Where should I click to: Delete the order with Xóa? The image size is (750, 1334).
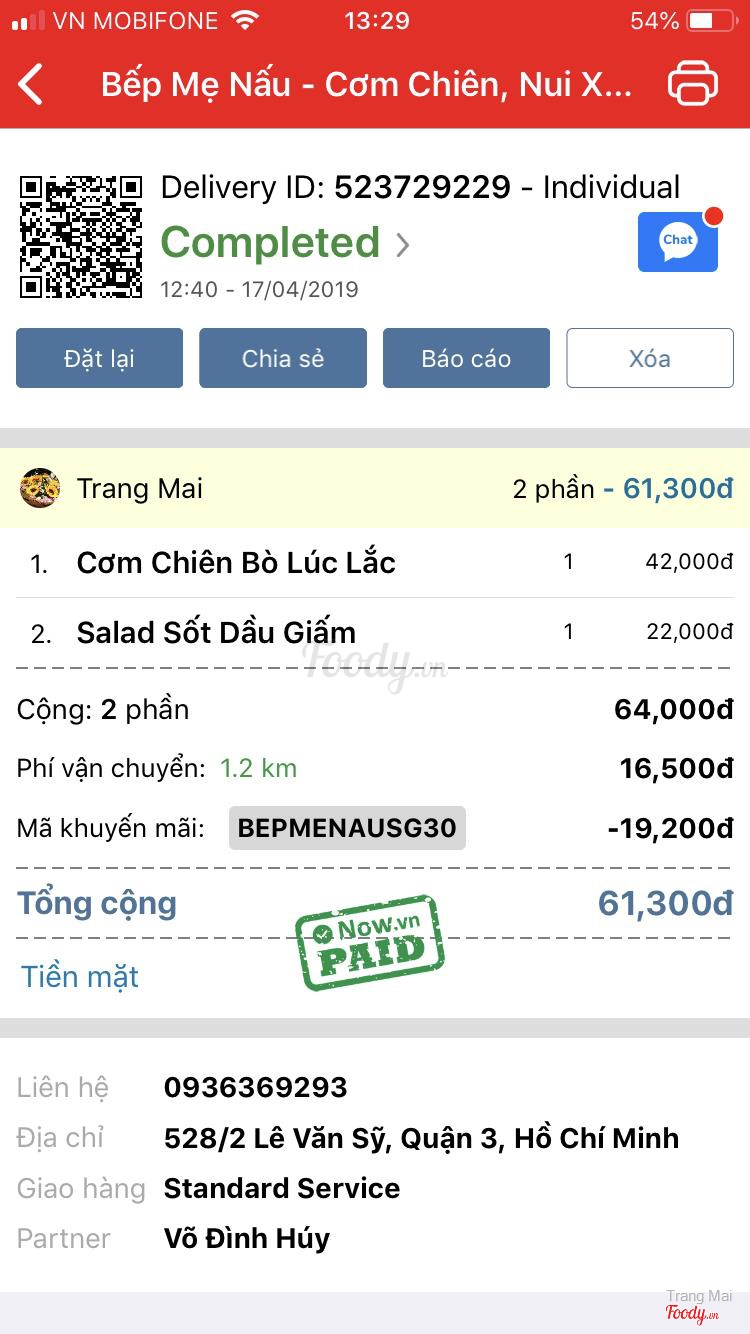(650, 358)
